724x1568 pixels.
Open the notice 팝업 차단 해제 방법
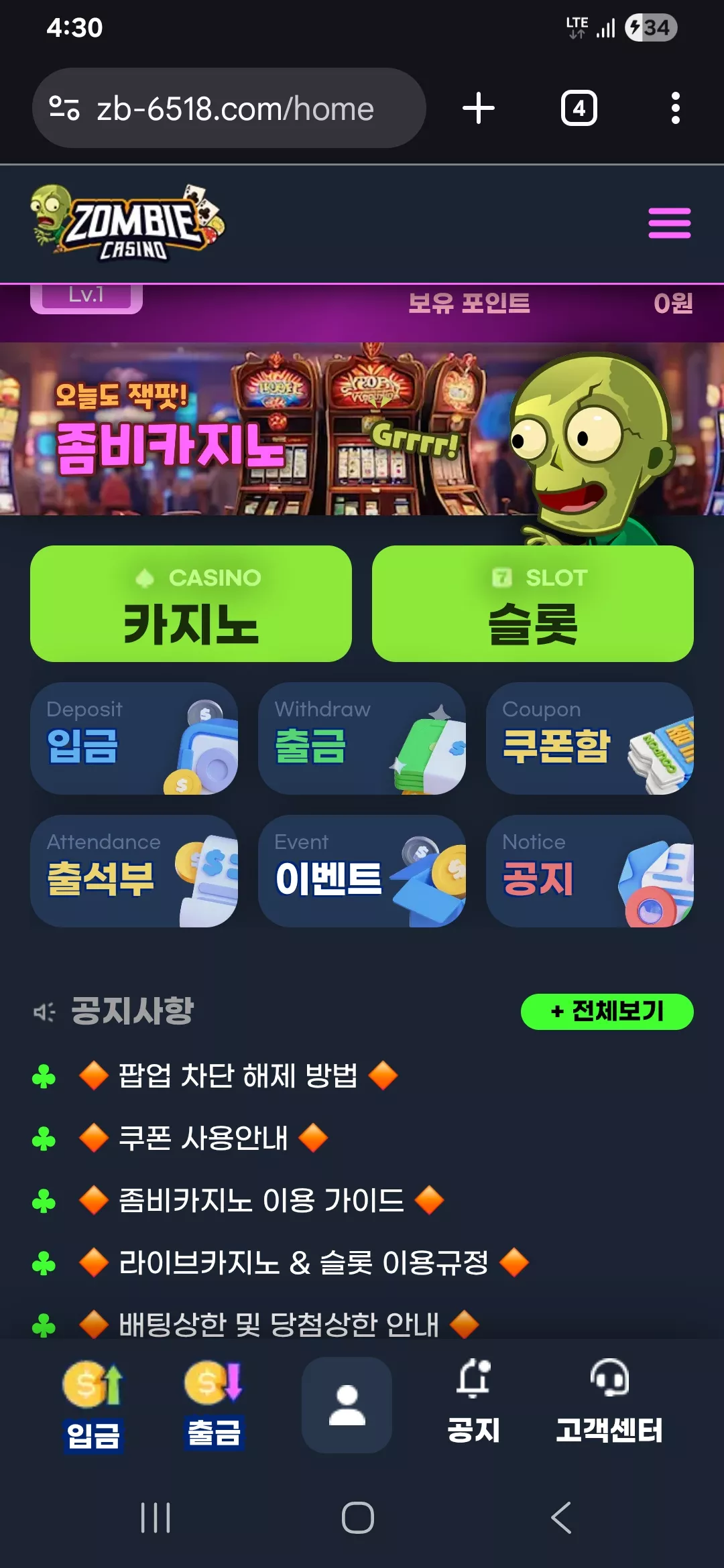pos(238,1076)
